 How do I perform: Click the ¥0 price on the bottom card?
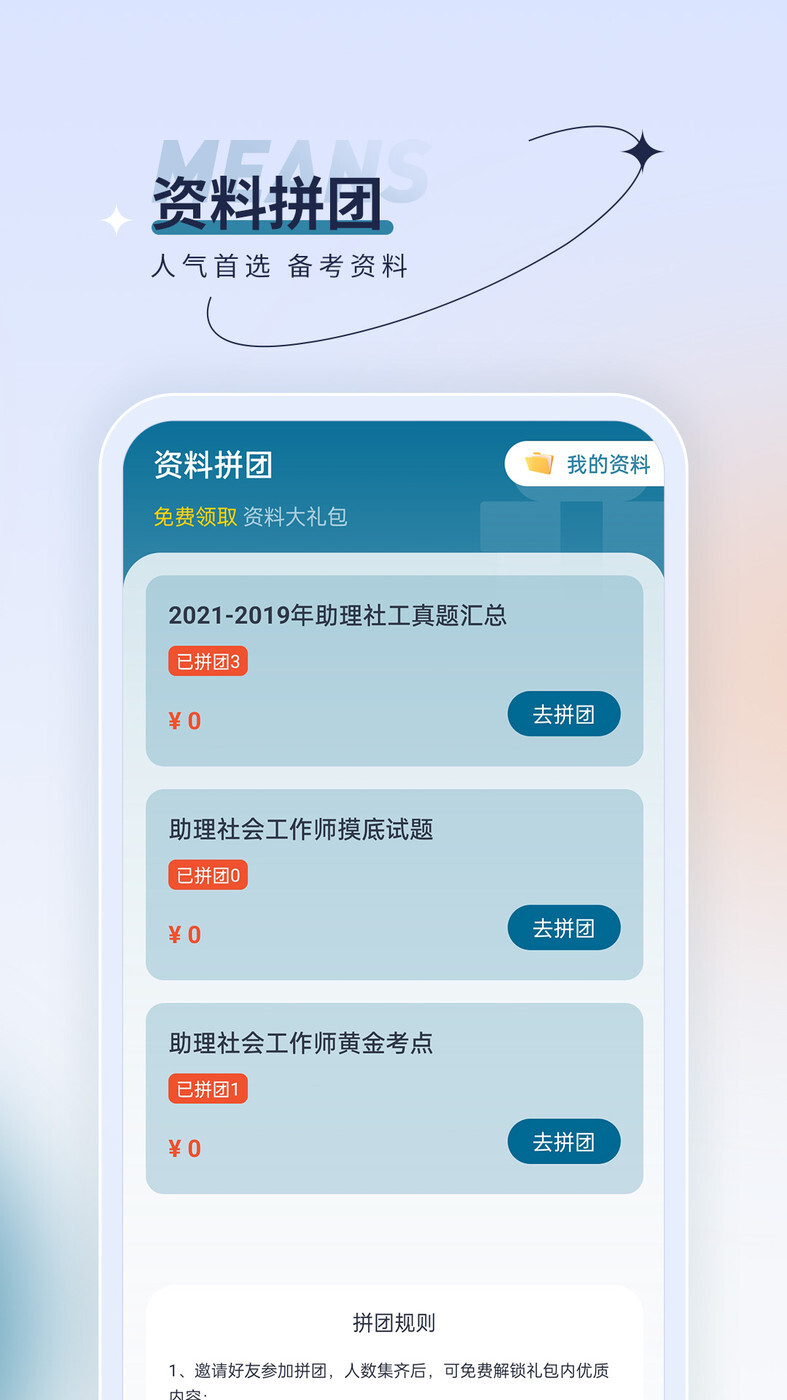click(x=184, y=1148)
